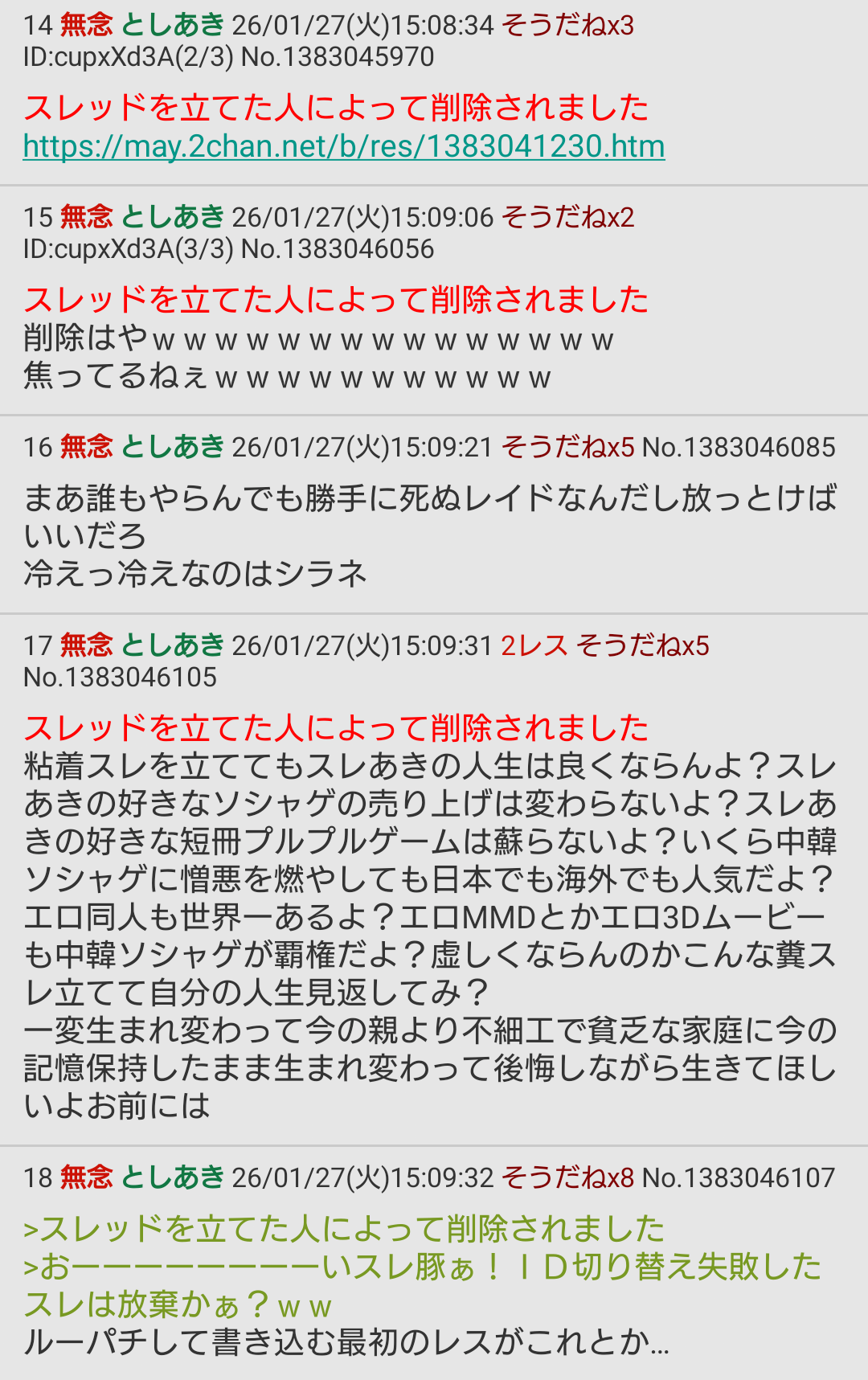Open post menu for No.1383046107
Viewport: 868px width, 1380px height.
[x=739, y=1177]
